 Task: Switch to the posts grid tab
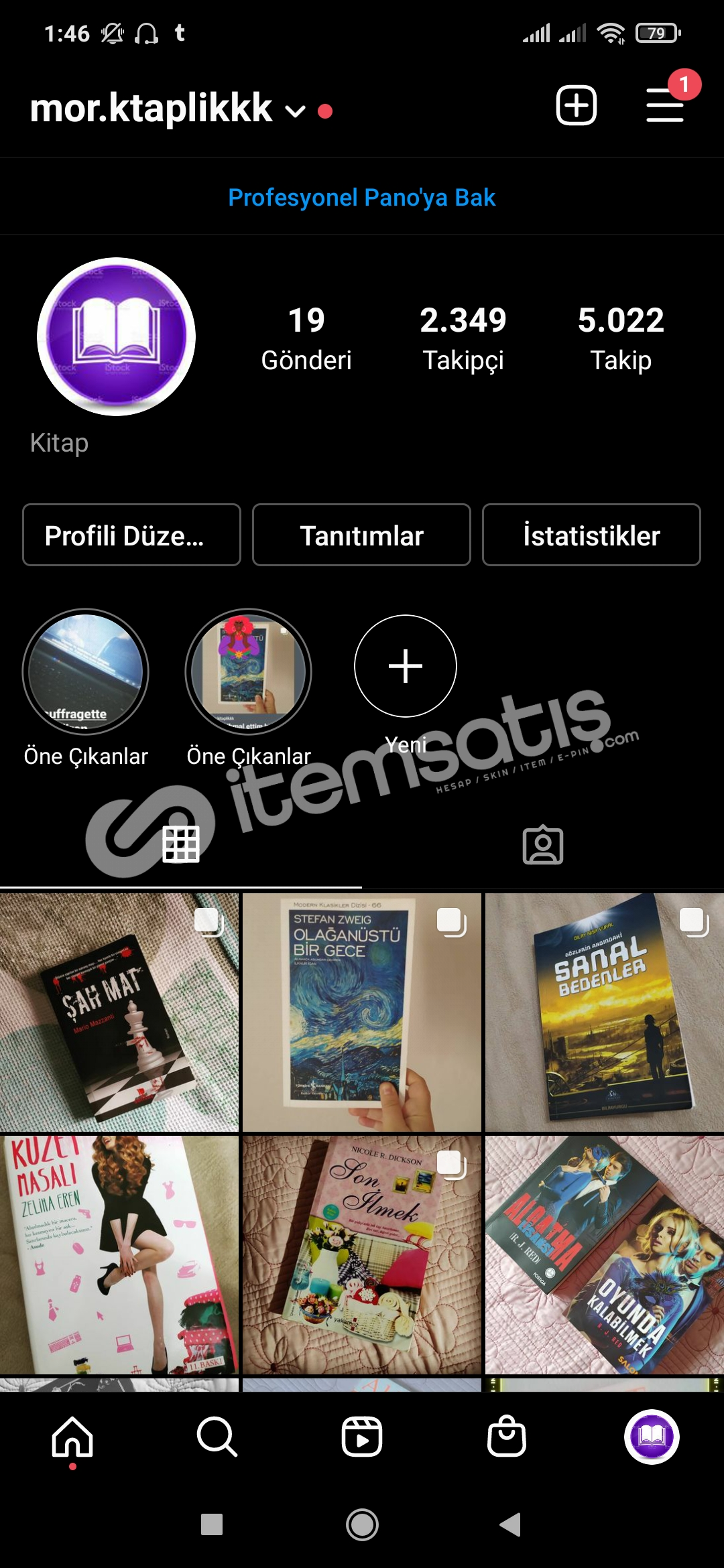181,844
